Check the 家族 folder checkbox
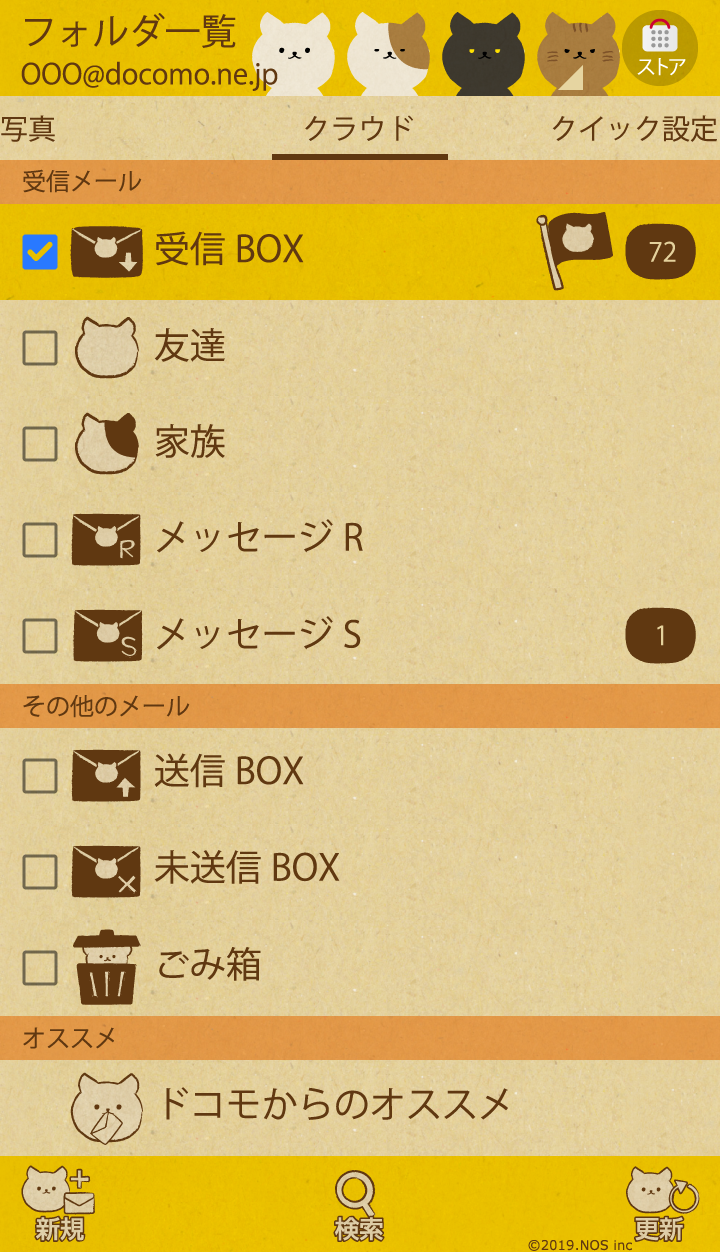The height and width of the screenshot is (1252, 720). [40, 444]
